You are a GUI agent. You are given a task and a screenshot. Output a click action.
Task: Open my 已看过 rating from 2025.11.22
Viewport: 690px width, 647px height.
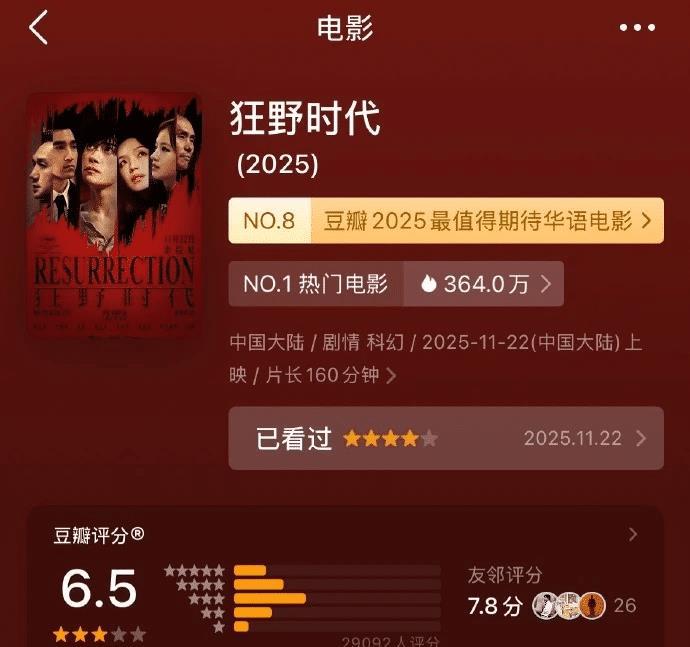[446, 438]
